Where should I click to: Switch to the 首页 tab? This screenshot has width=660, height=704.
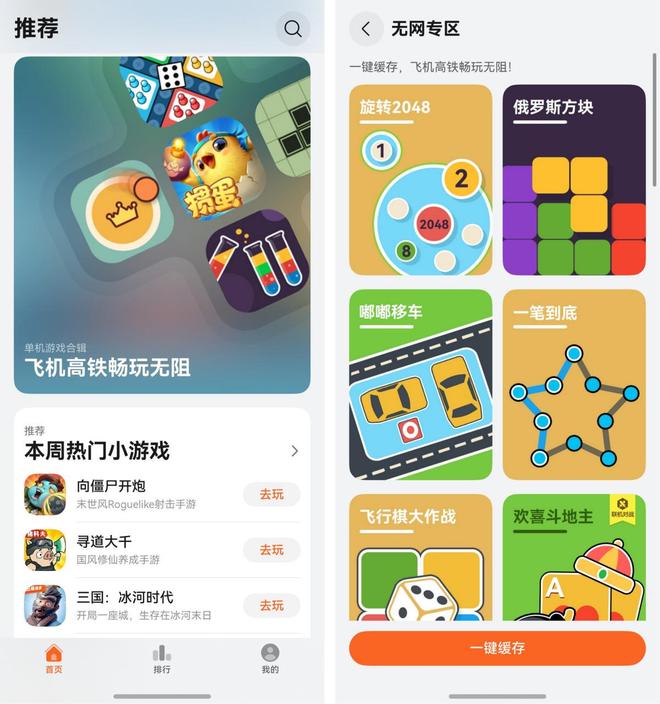tap(54, 659)
